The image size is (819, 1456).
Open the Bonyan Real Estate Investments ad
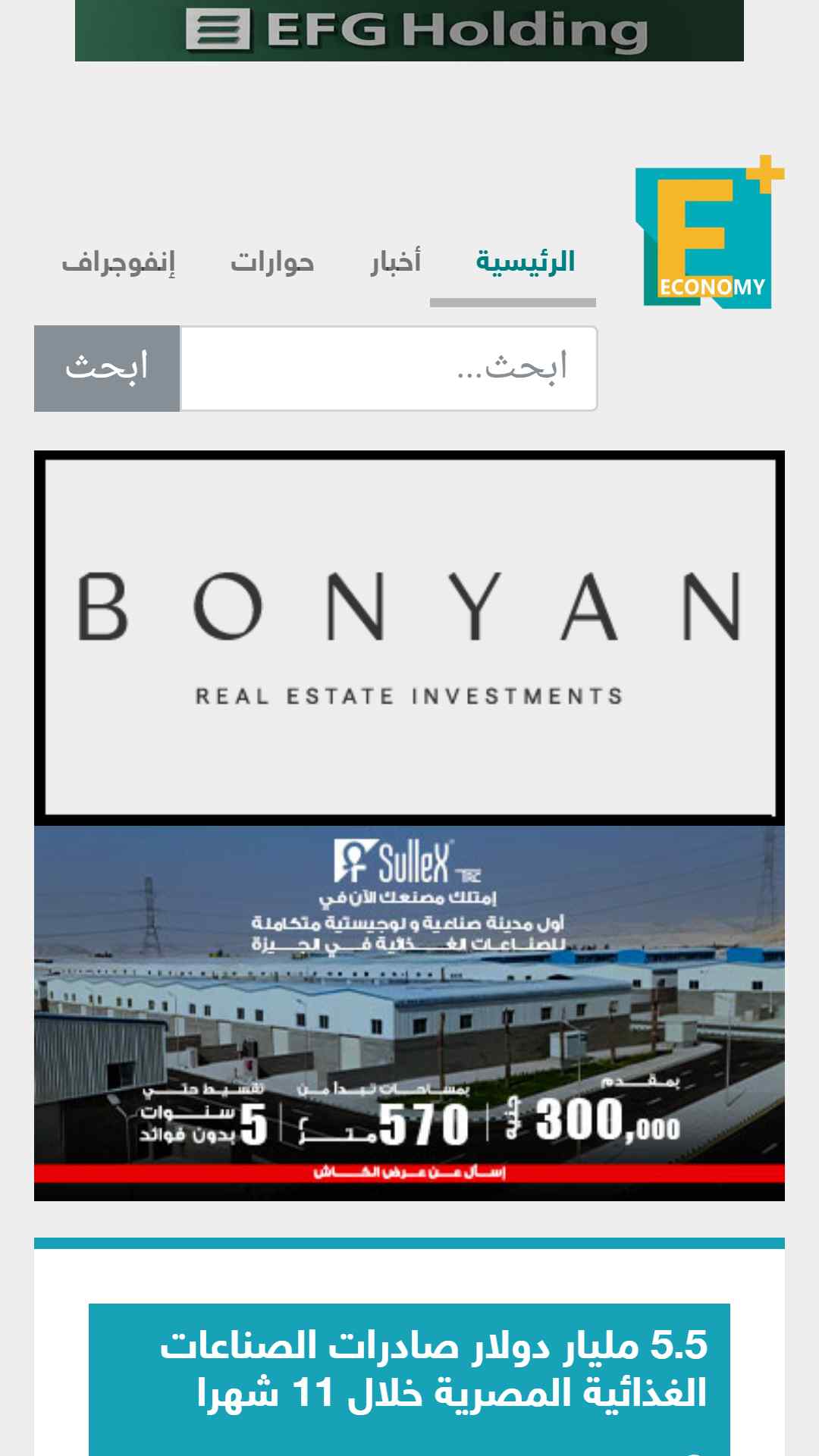(409, 637)
